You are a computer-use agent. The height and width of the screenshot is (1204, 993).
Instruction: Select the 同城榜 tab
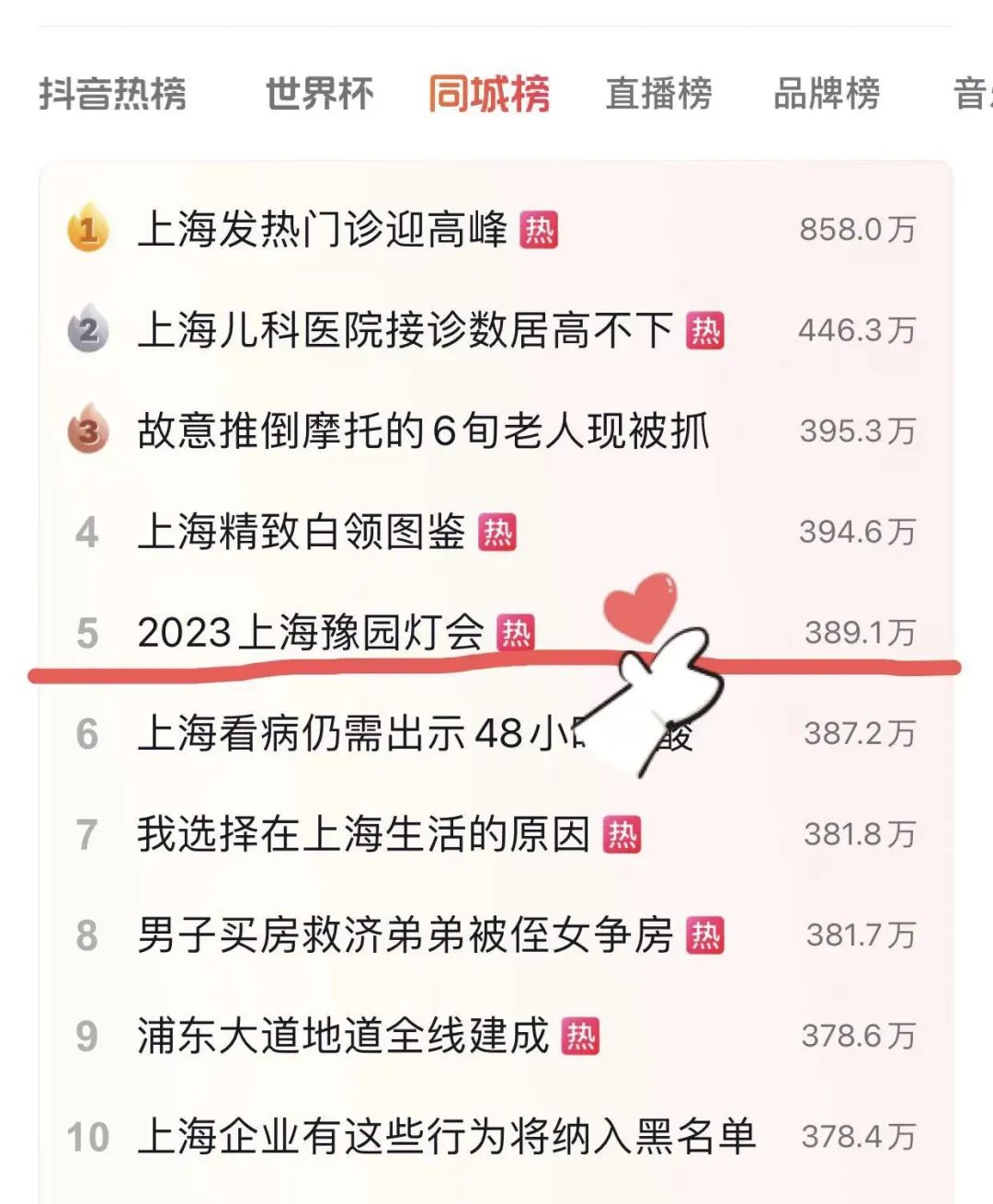(488, 94)
